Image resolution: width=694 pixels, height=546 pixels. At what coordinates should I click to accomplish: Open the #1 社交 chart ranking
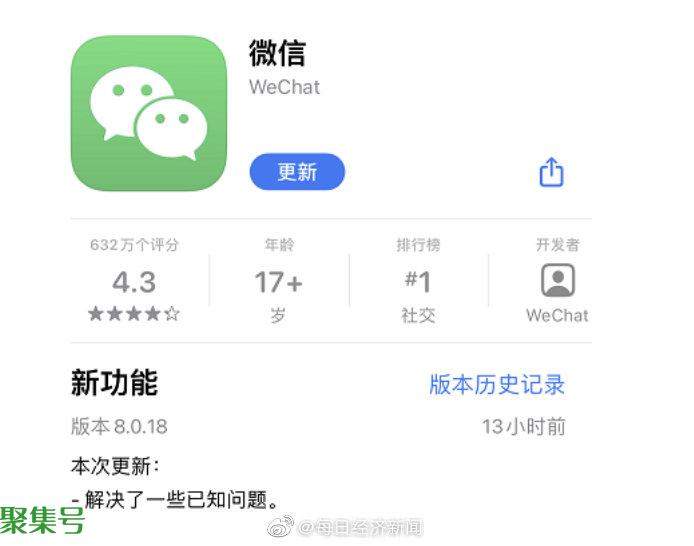click(x=418, y=281)
